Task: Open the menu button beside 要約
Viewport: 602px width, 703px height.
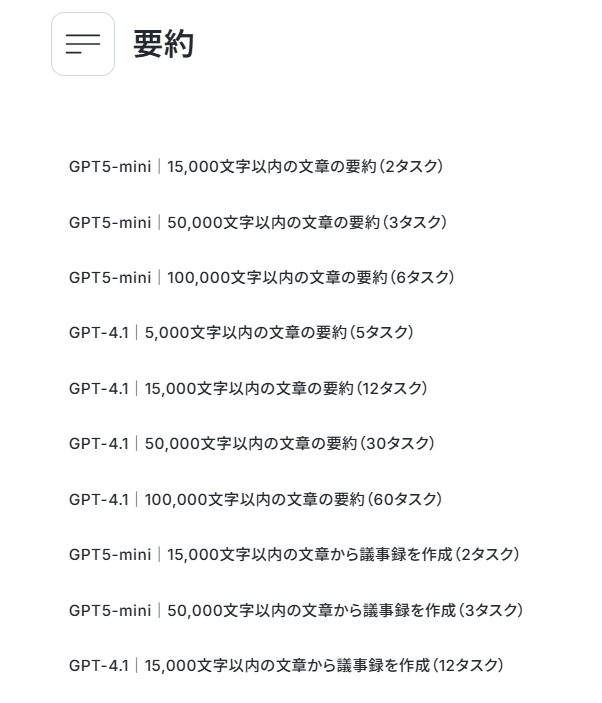Action: [83, 44]
